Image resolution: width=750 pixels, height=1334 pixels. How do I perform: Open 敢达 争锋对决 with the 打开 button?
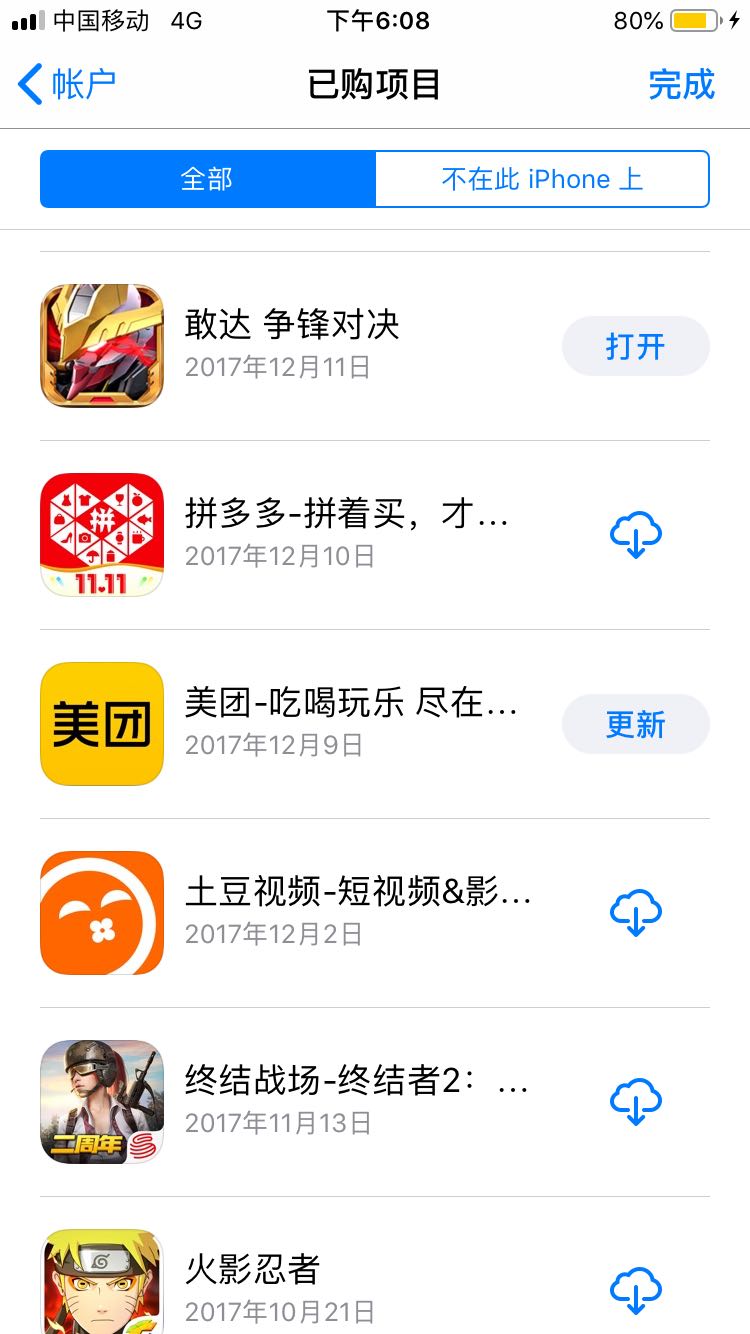[635, 347]
